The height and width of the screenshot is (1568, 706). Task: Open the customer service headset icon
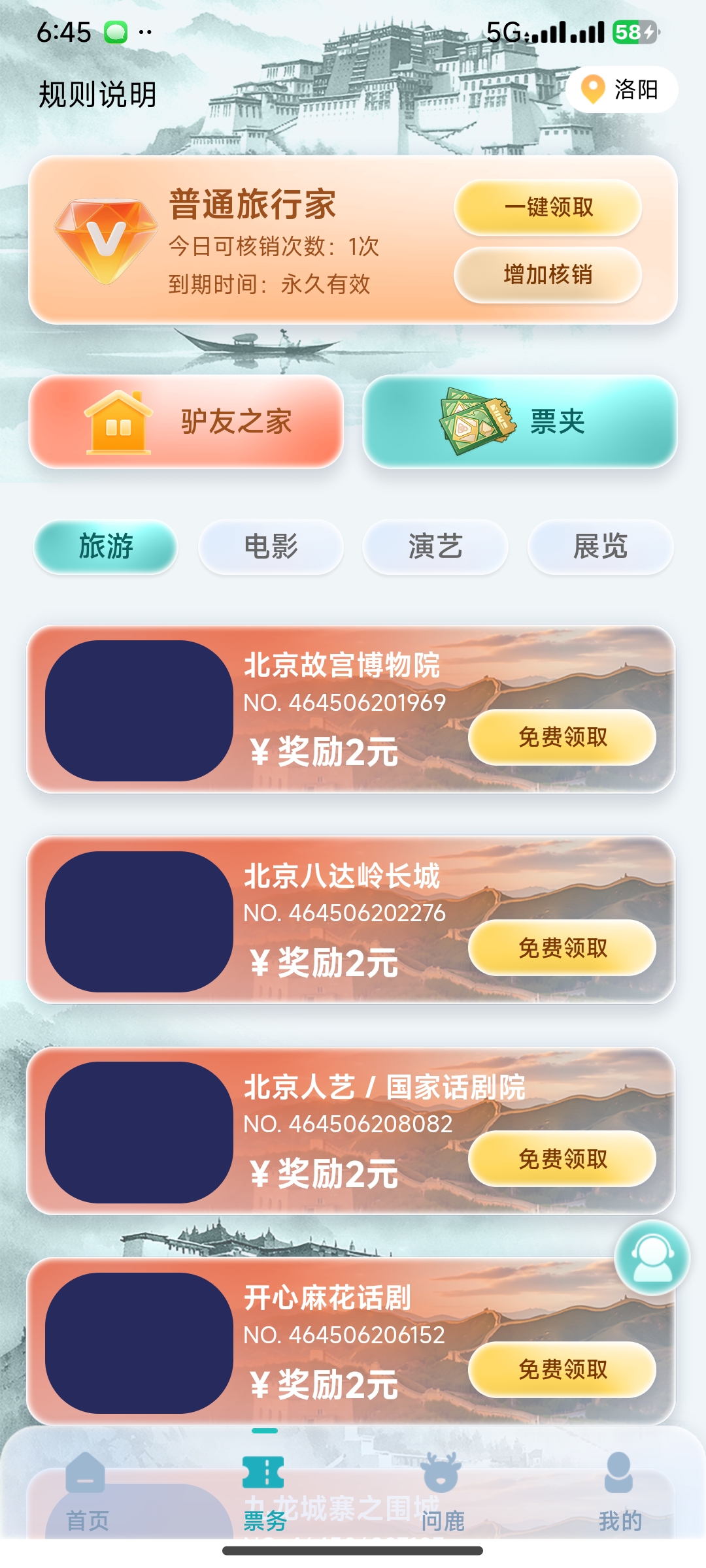click(x=652, y=1258)
